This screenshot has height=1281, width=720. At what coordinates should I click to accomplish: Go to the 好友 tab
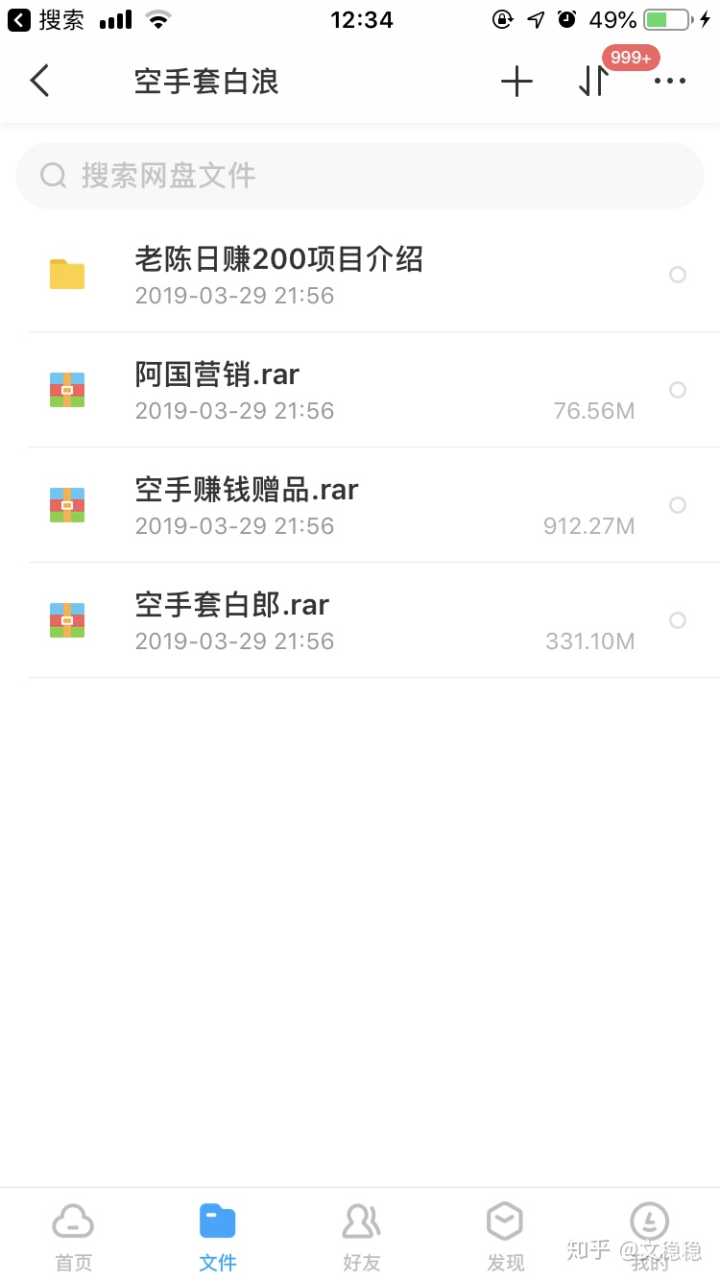tap(361, 1236)
